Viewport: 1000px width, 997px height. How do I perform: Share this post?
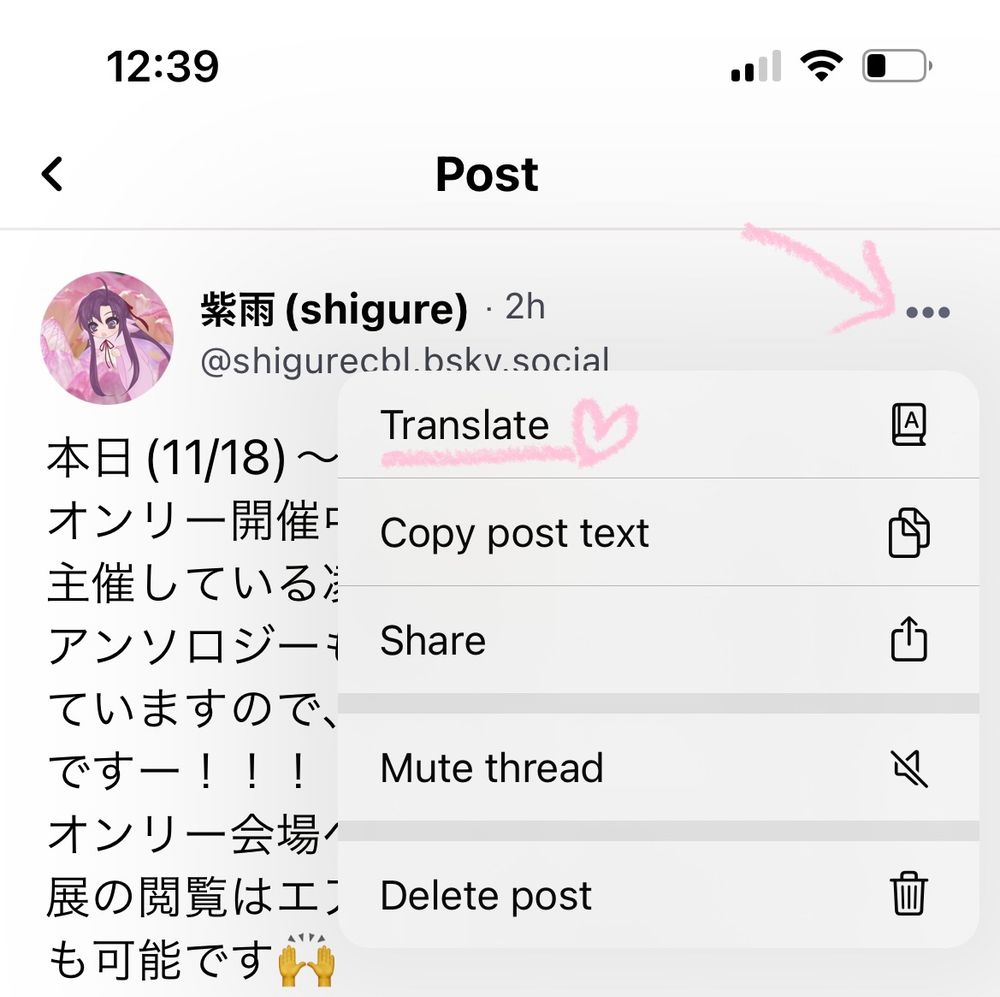tap(656, 640)
